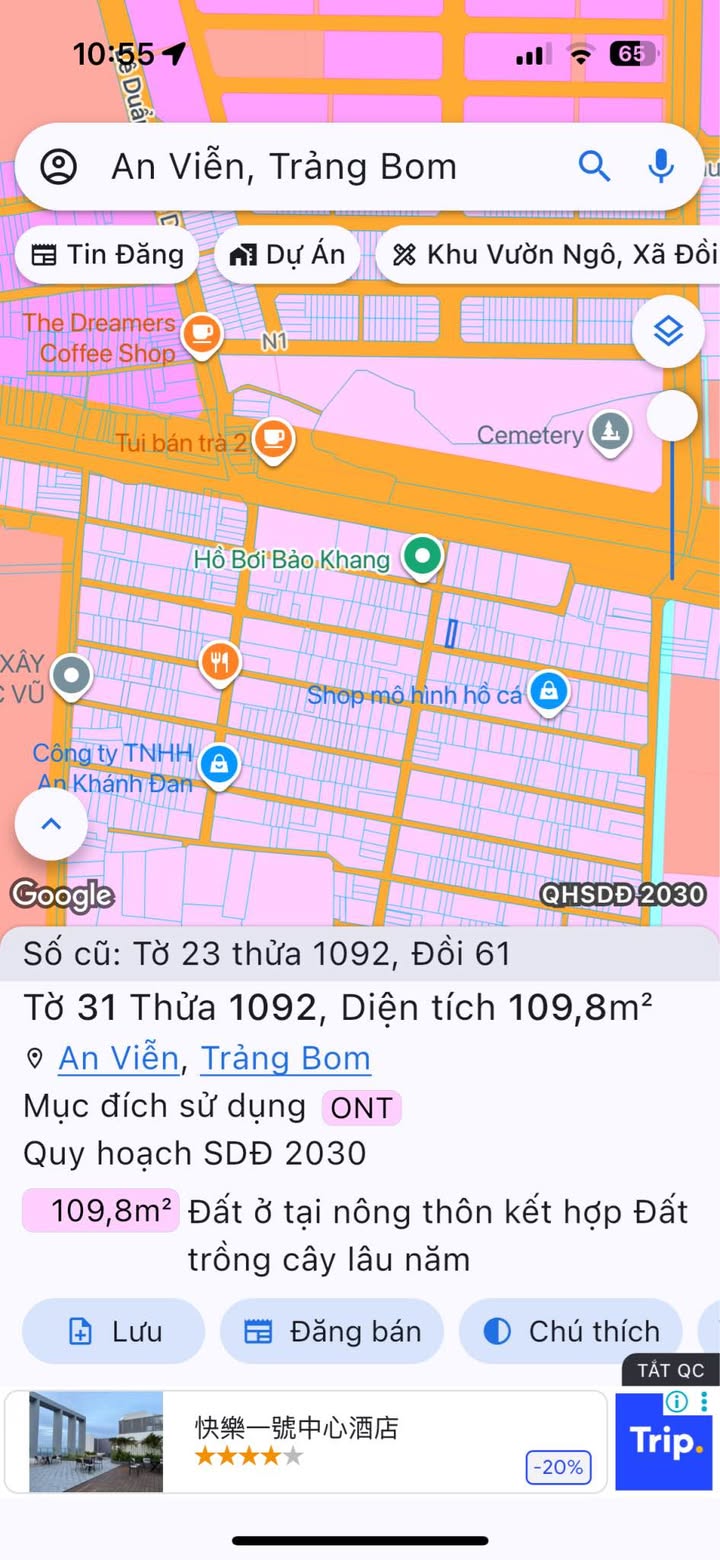The width and height of the screenshot is (720, 1560).
Task: Open Shop mô hình hồ cá marker
Action: [x=548, y=690]
